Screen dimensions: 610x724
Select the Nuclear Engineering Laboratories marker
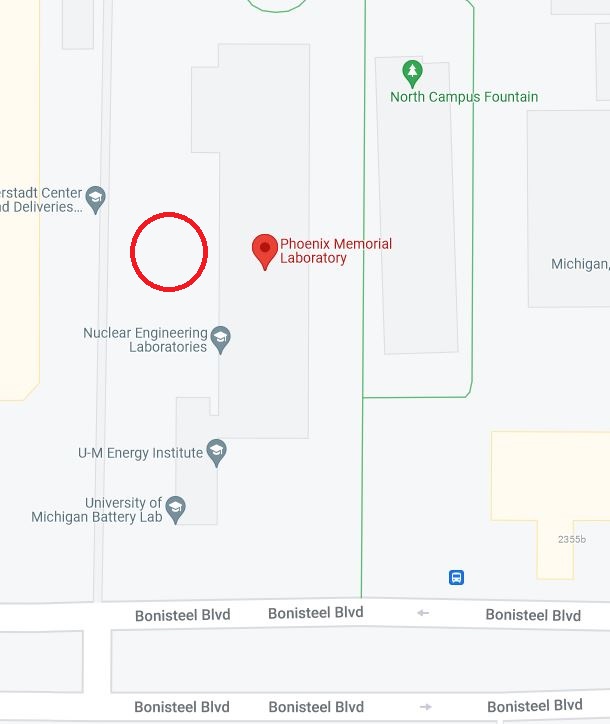click(221, 339)
